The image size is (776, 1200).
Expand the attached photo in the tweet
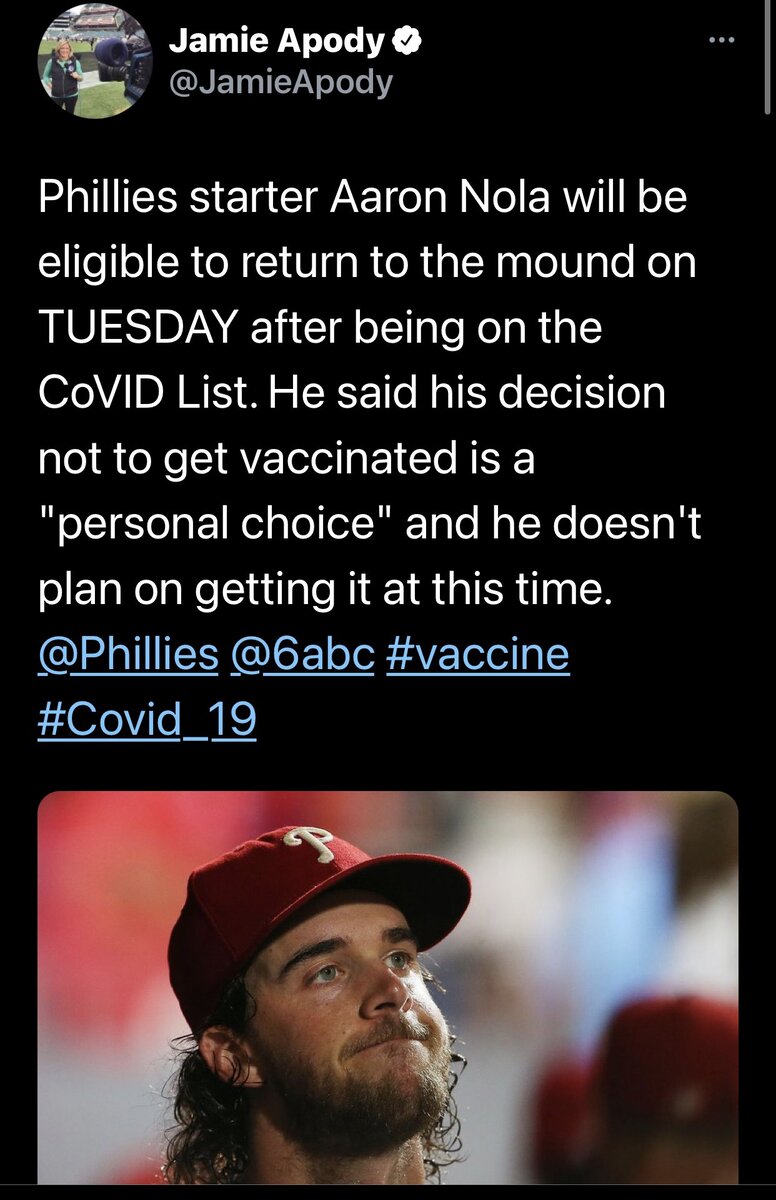pos(388,988)
